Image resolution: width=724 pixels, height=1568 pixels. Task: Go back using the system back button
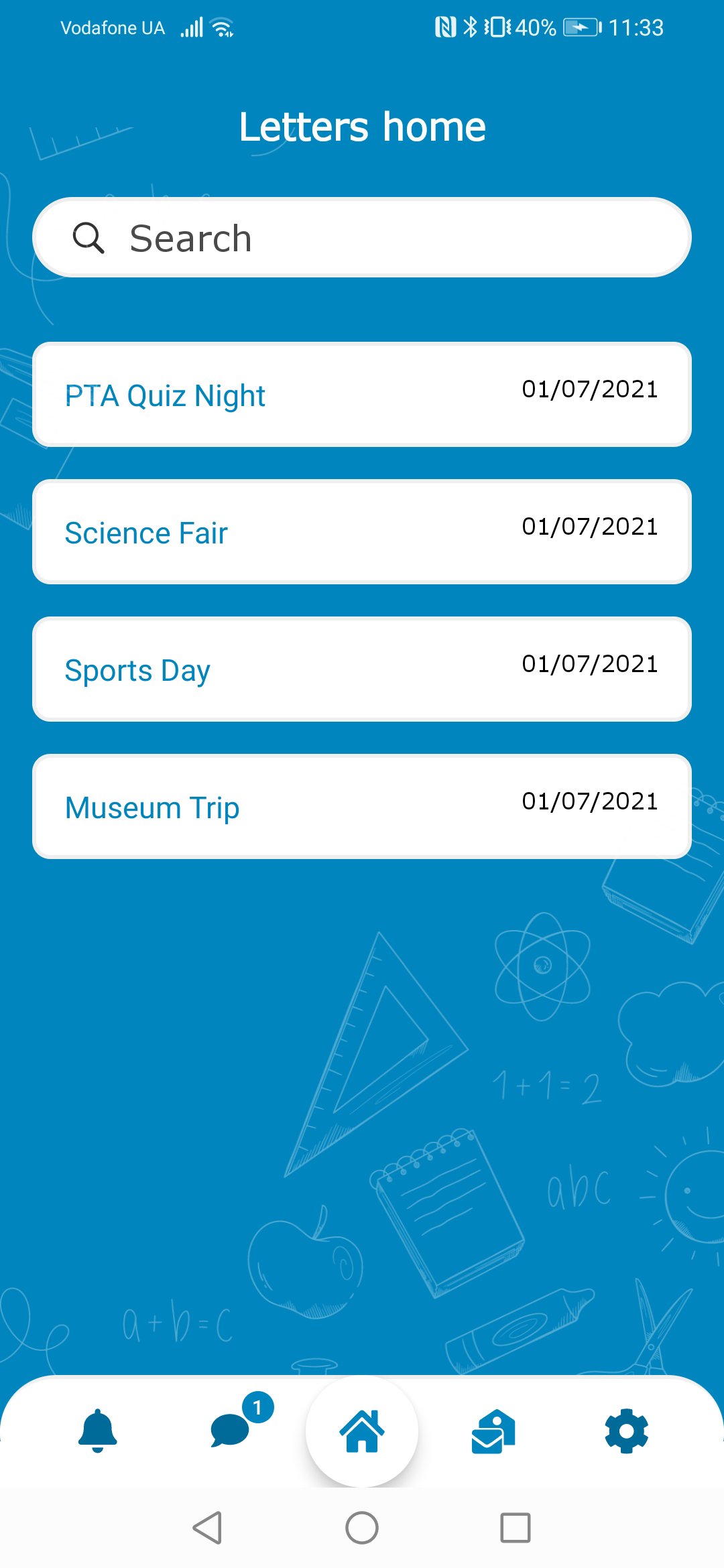point(208,1528)
